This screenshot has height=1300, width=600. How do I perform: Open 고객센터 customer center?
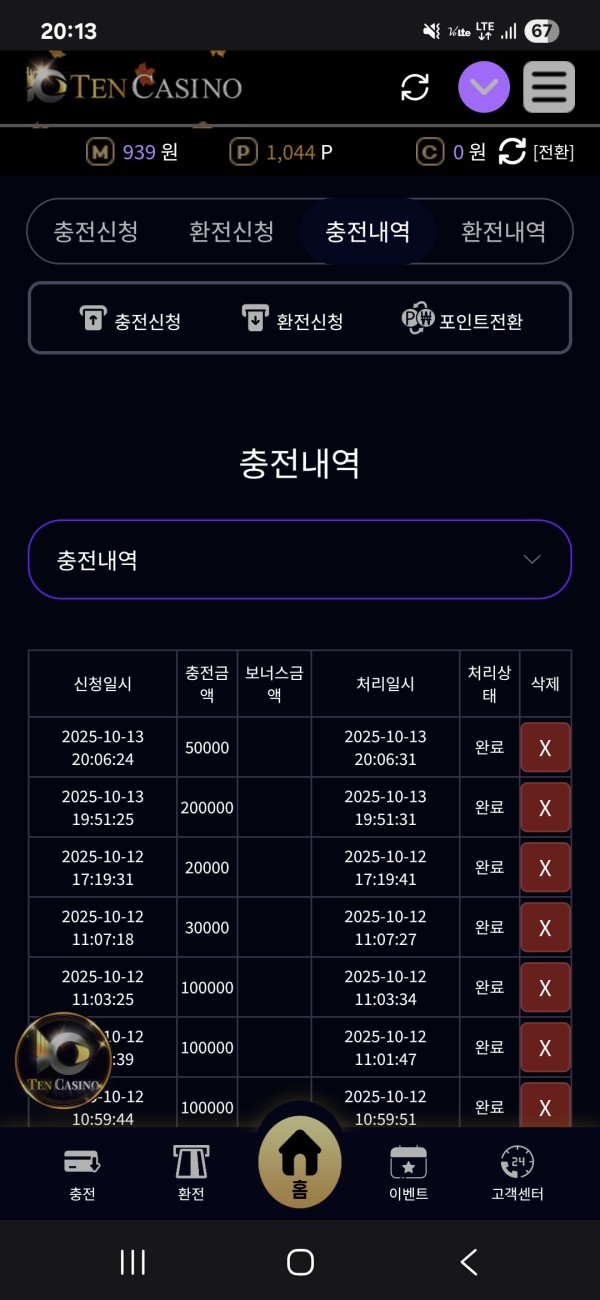pos(517,1174)
